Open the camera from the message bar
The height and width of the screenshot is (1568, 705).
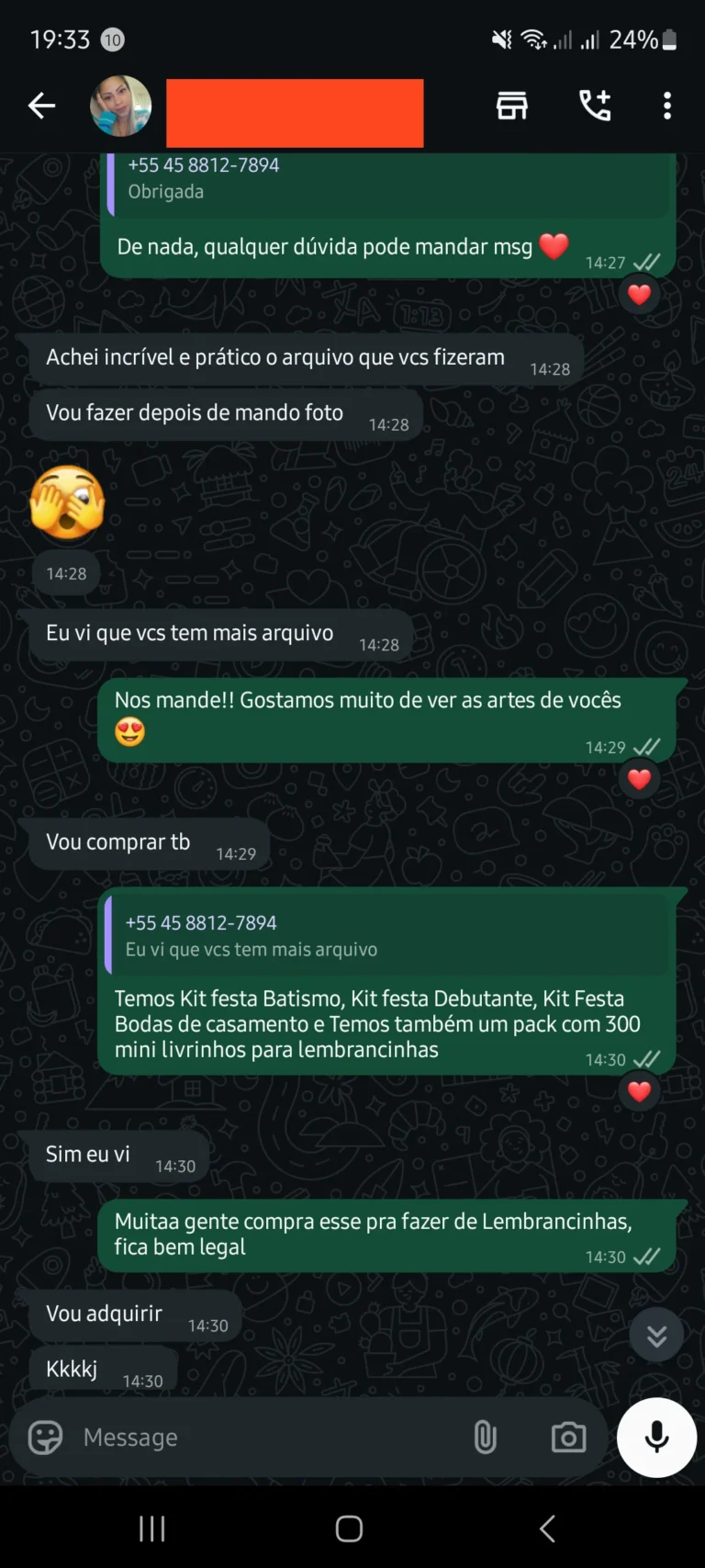point(568,1438)
